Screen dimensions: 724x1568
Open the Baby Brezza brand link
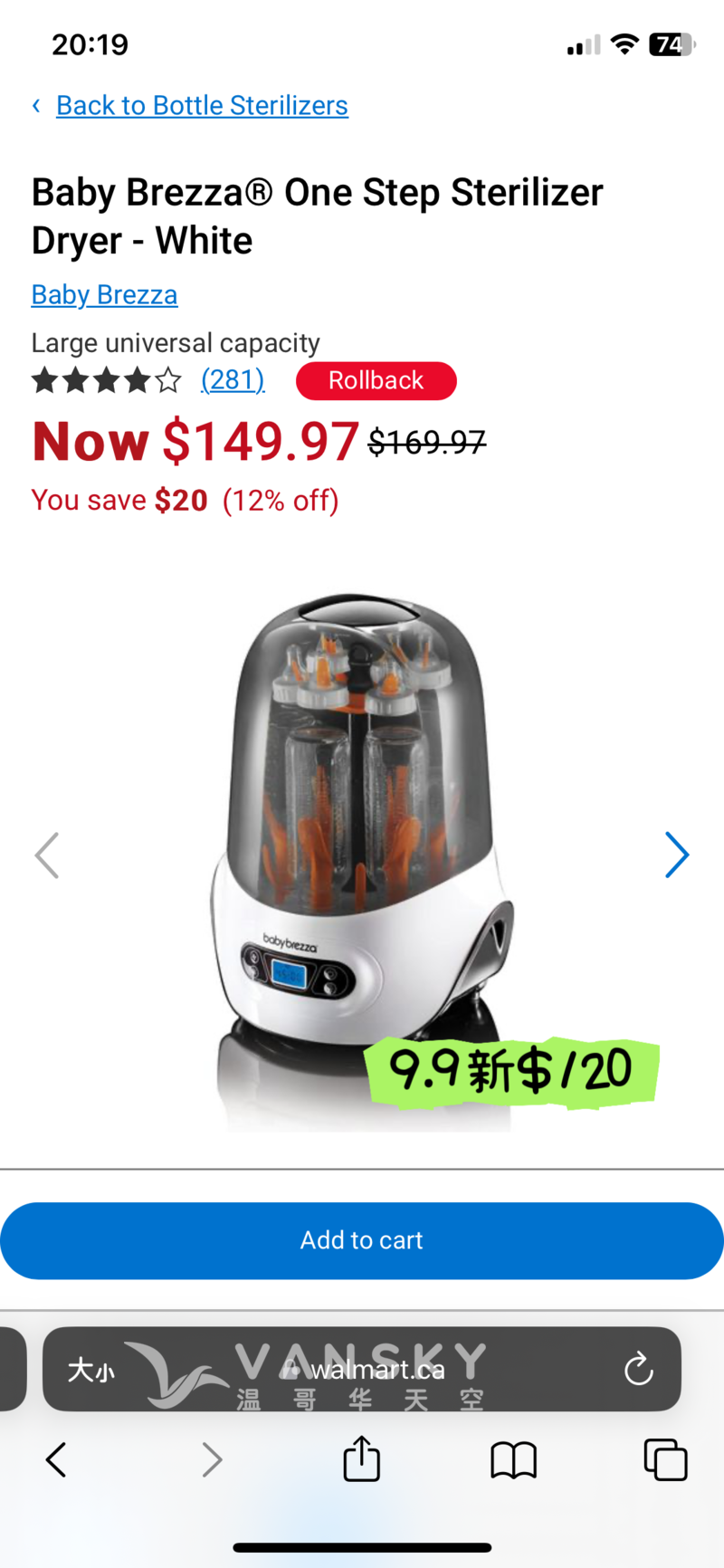pos(104,295)
